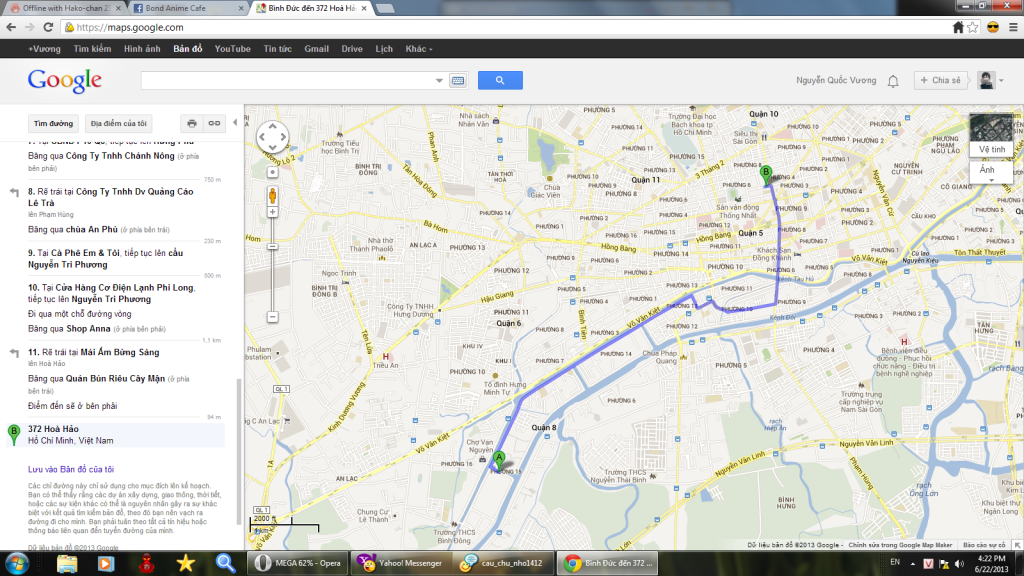Zoom out on the map
The height and width of the screenshot is (576, 1024).
(273, 317)
